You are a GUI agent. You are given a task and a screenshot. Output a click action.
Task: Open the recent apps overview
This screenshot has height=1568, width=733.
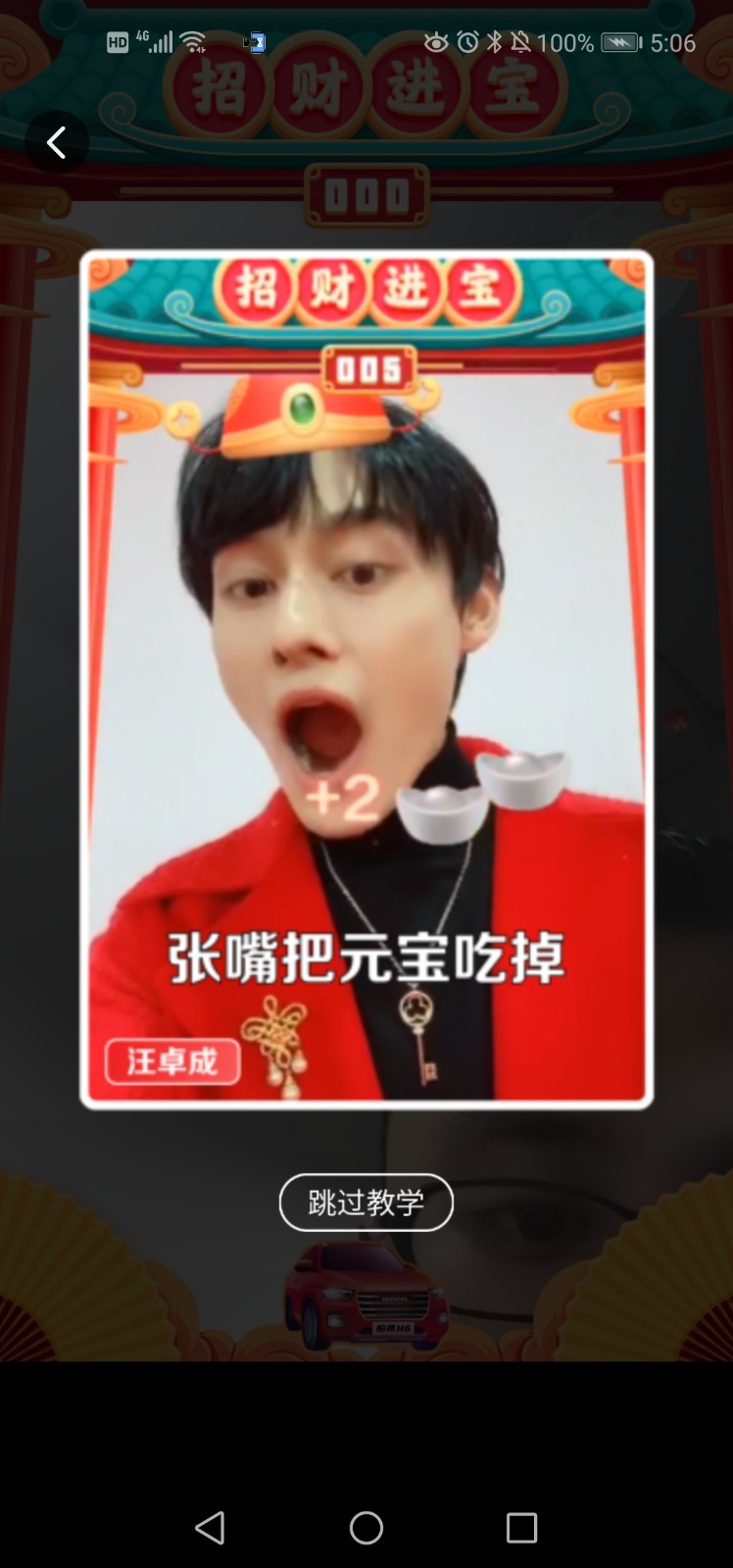point(521,1527)
